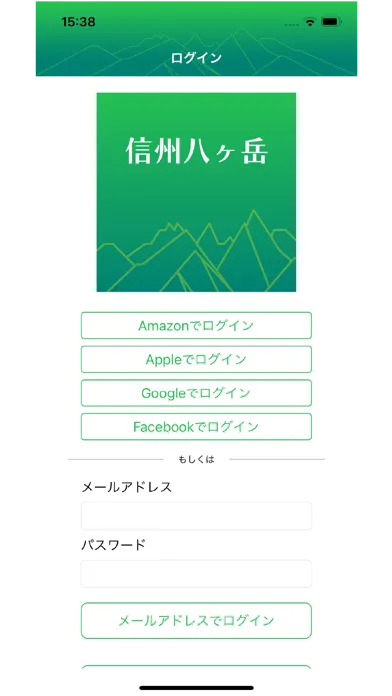
Task: Focus the メールアドレス text field
Action: tap(196, 516)
